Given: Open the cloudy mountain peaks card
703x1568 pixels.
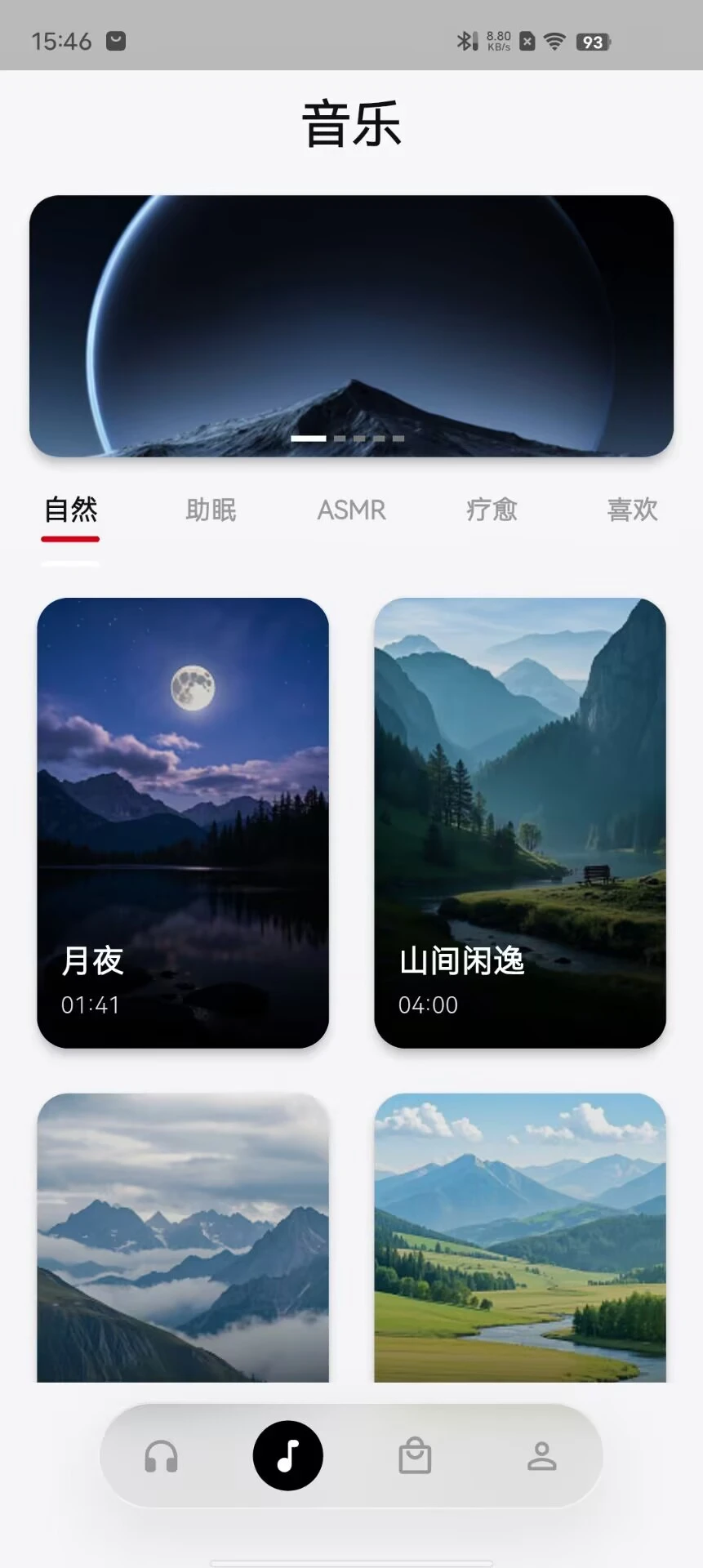Looking at the screenshot, I should 183,1237.
